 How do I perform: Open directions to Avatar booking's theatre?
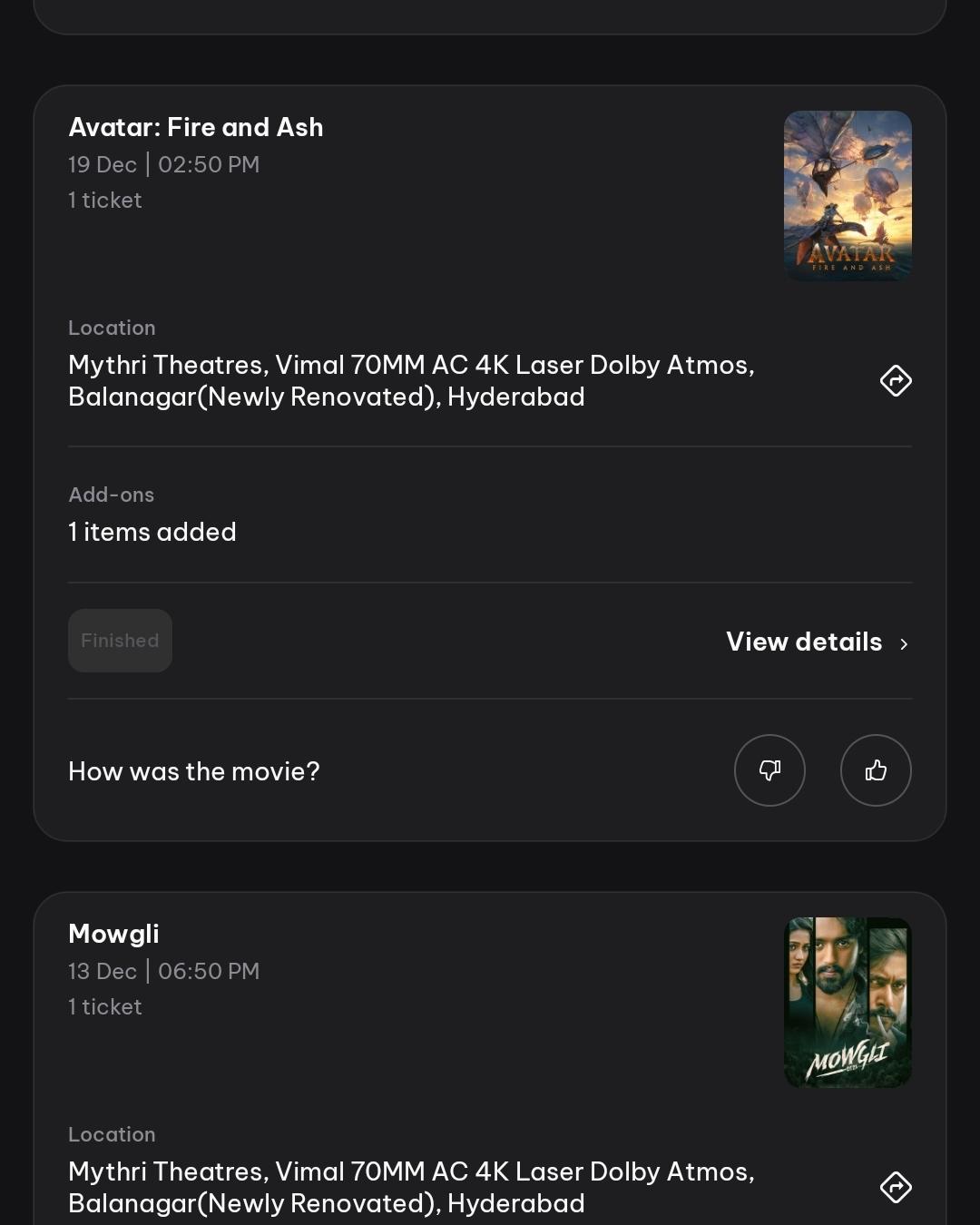896,380
